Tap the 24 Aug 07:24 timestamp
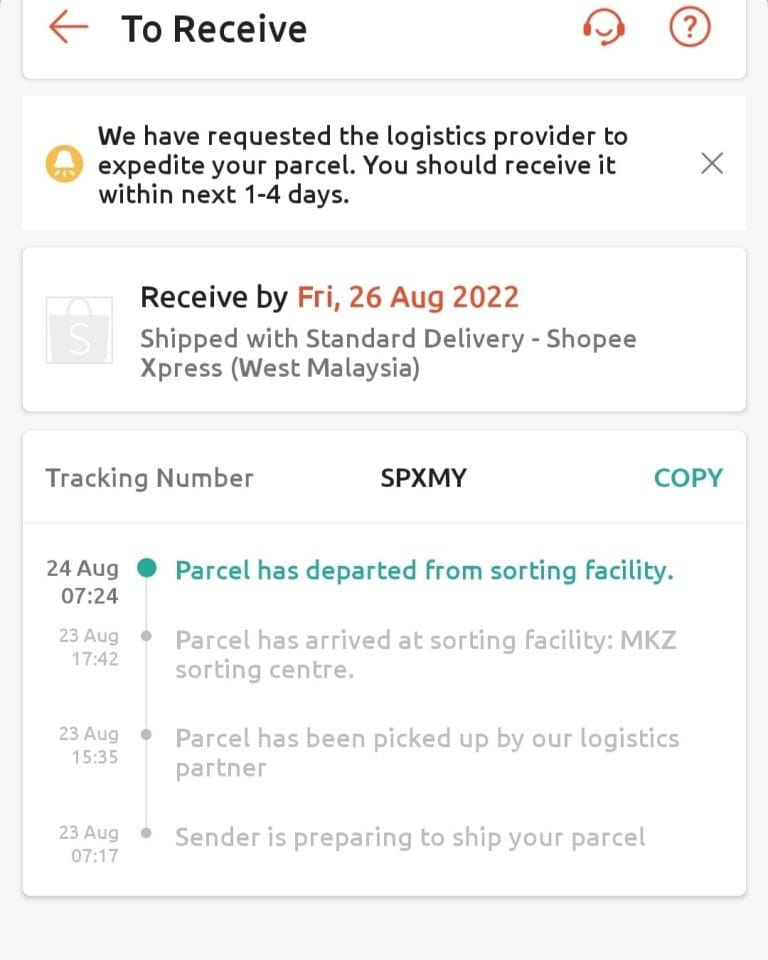768x960 pixels. click(83, 580)
